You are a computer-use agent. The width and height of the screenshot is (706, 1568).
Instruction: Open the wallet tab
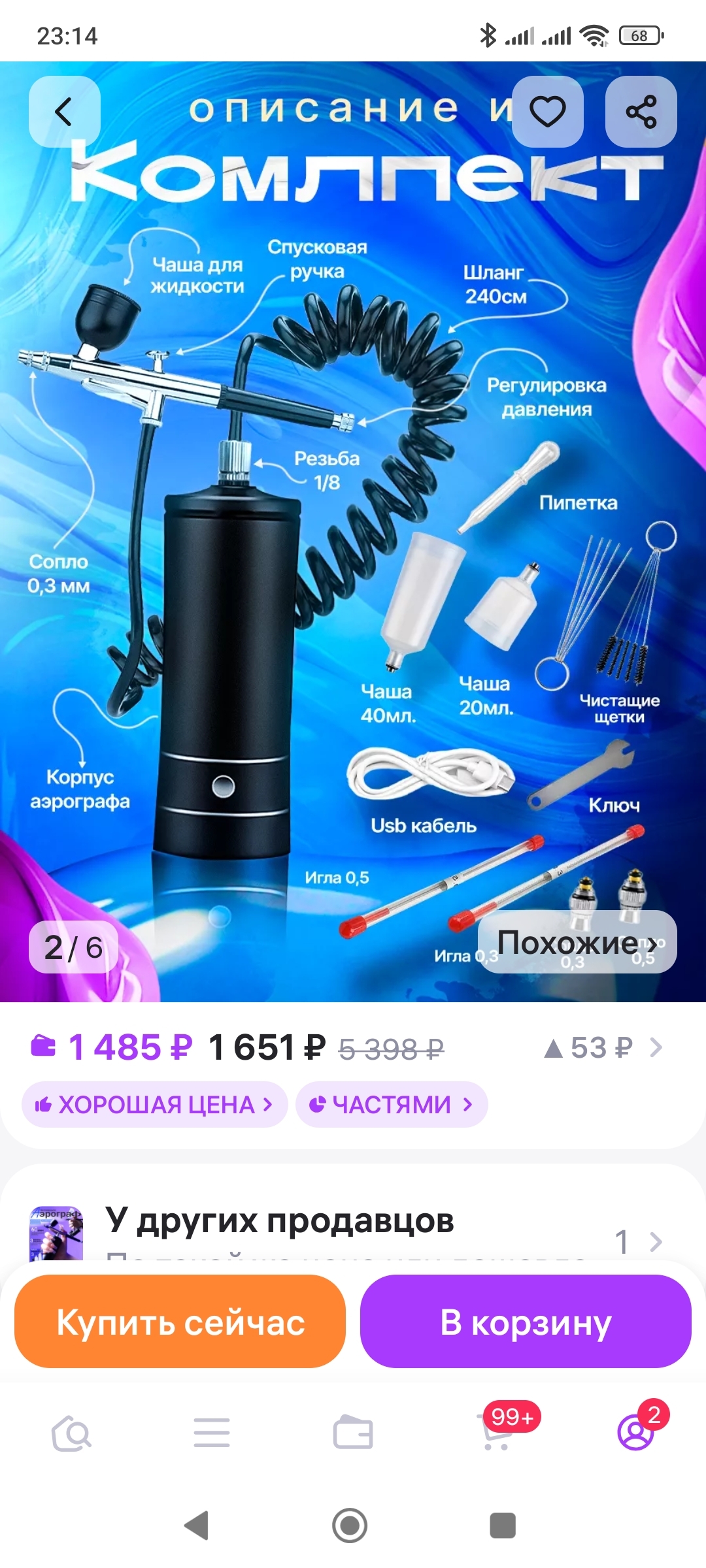point(353,1433)
